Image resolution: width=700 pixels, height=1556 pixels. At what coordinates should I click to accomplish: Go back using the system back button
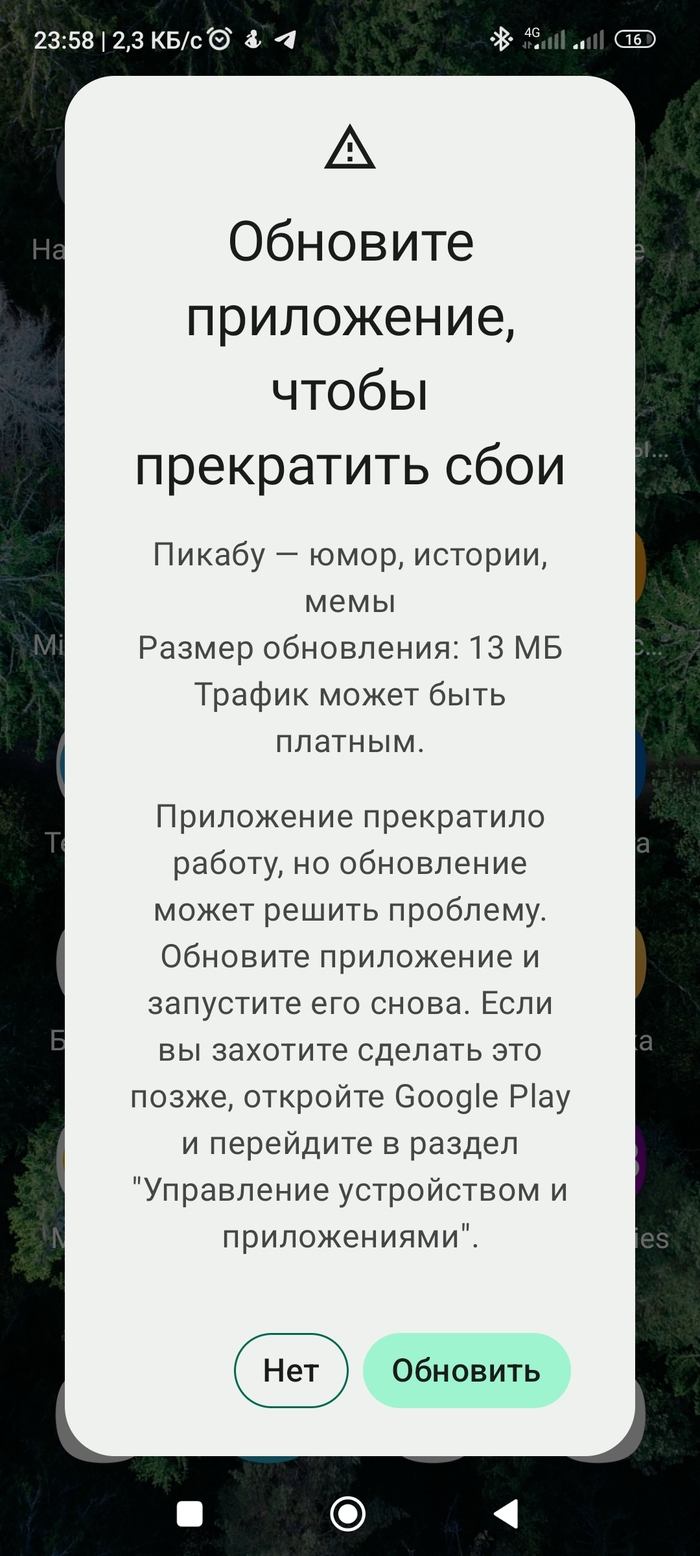tap(507, 1513)
